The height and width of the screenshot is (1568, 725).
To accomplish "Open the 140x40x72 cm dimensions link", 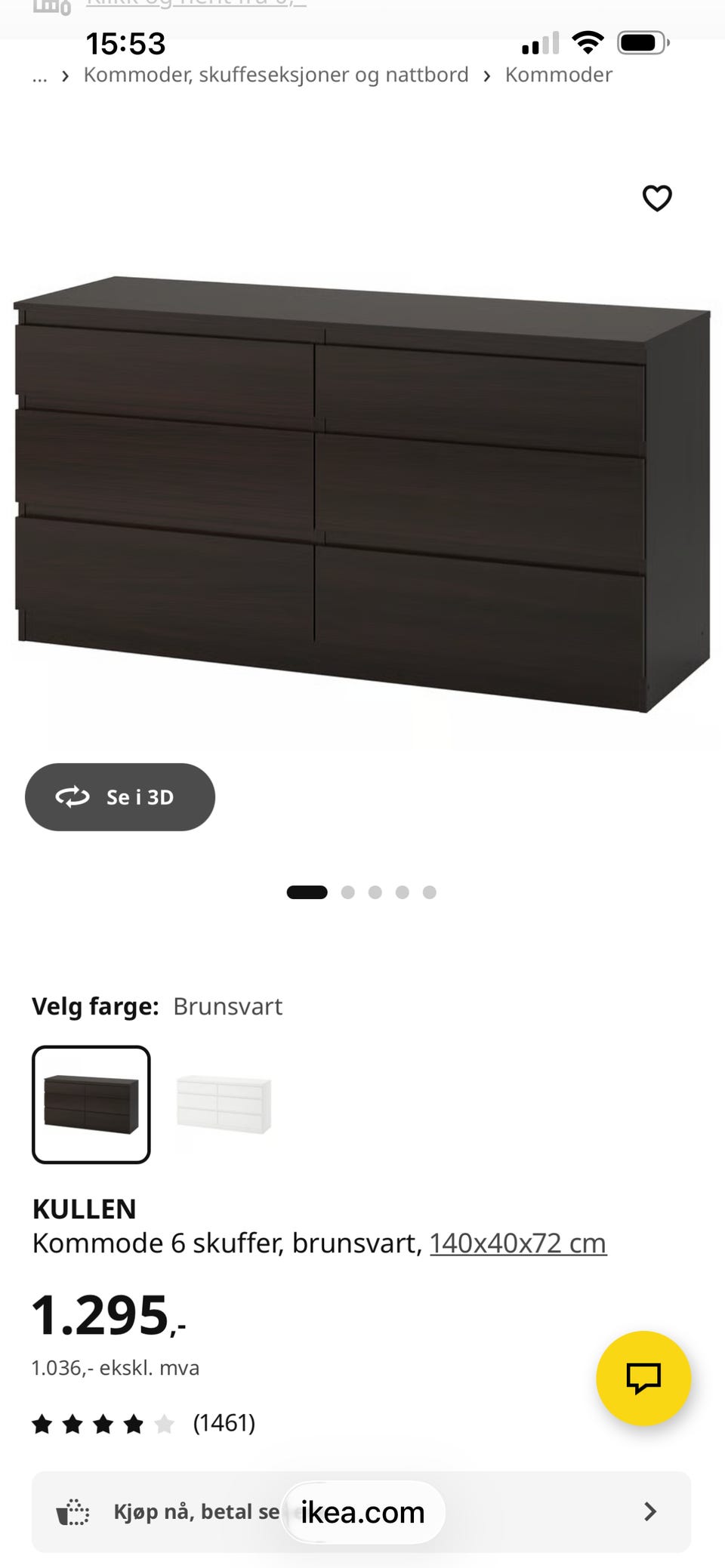I will pos(518,1243).
